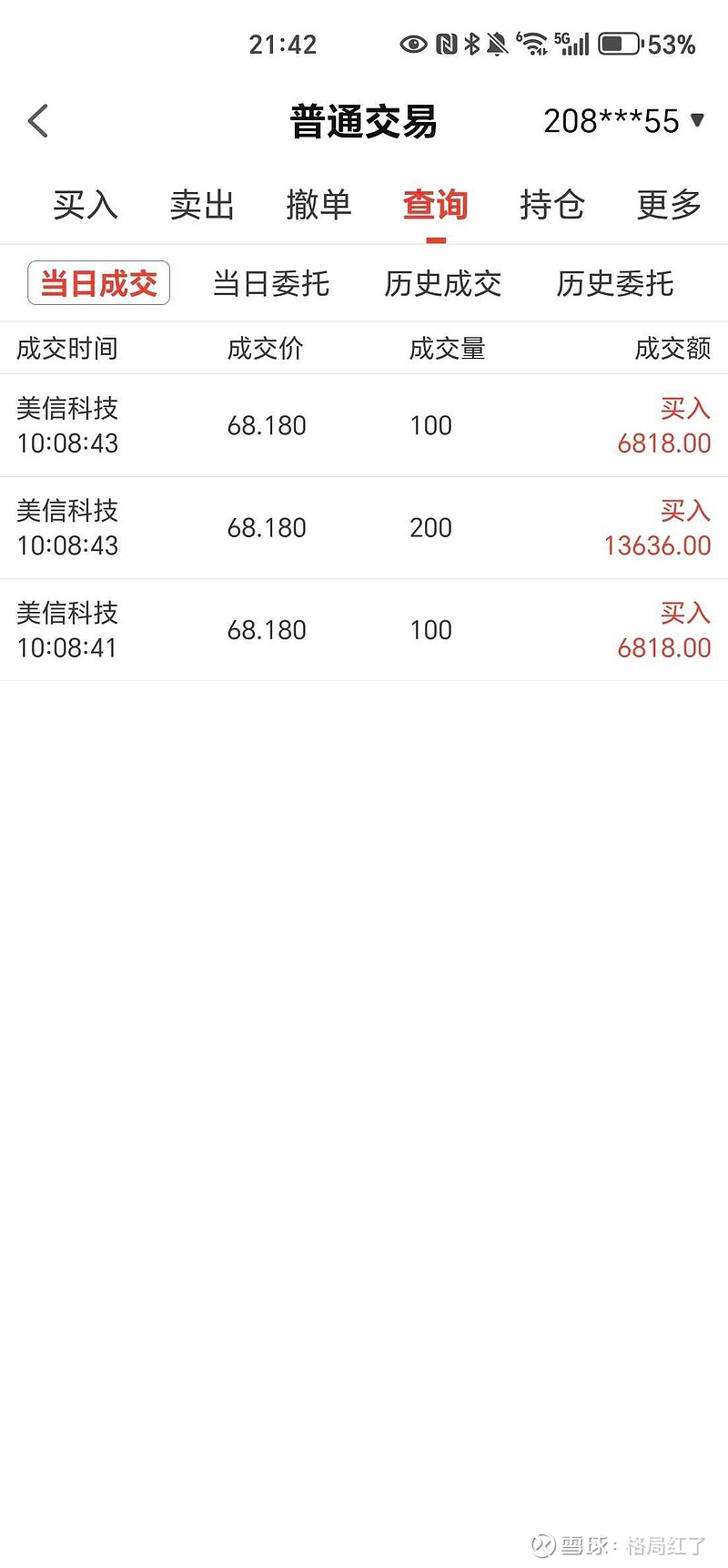Switch to 当日委托 sub-tab
The width and height of the screenshot is (728, 1568).
270,283
